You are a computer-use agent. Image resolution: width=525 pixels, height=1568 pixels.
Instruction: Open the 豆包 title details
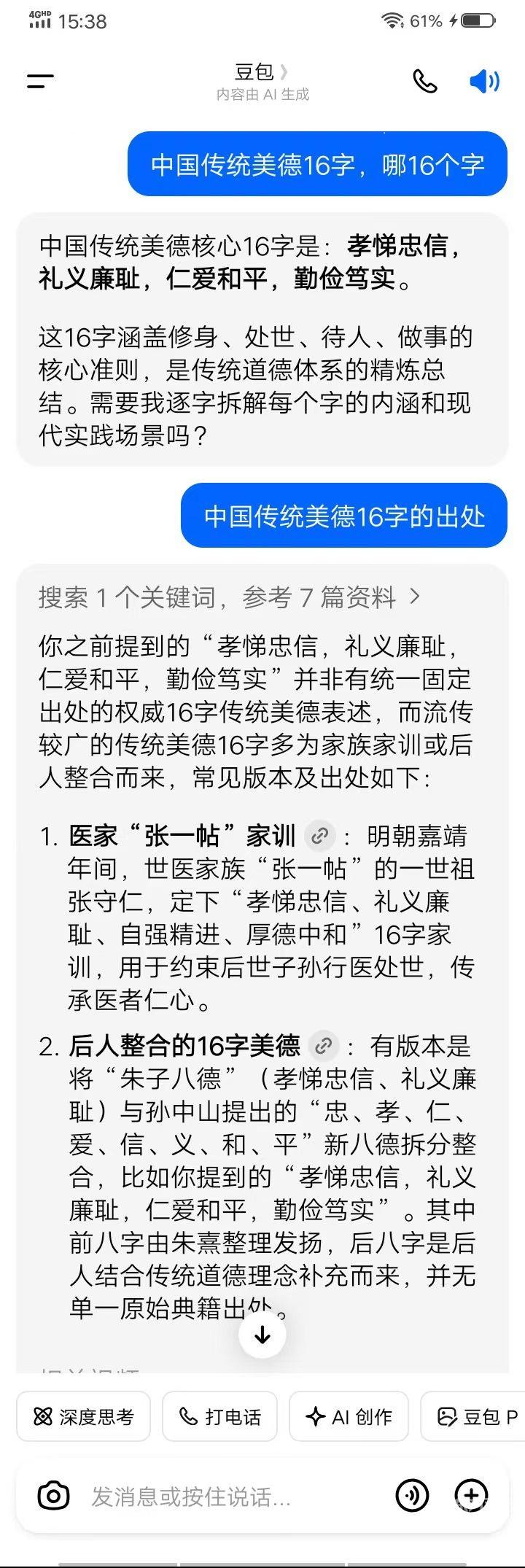point(261,72)
